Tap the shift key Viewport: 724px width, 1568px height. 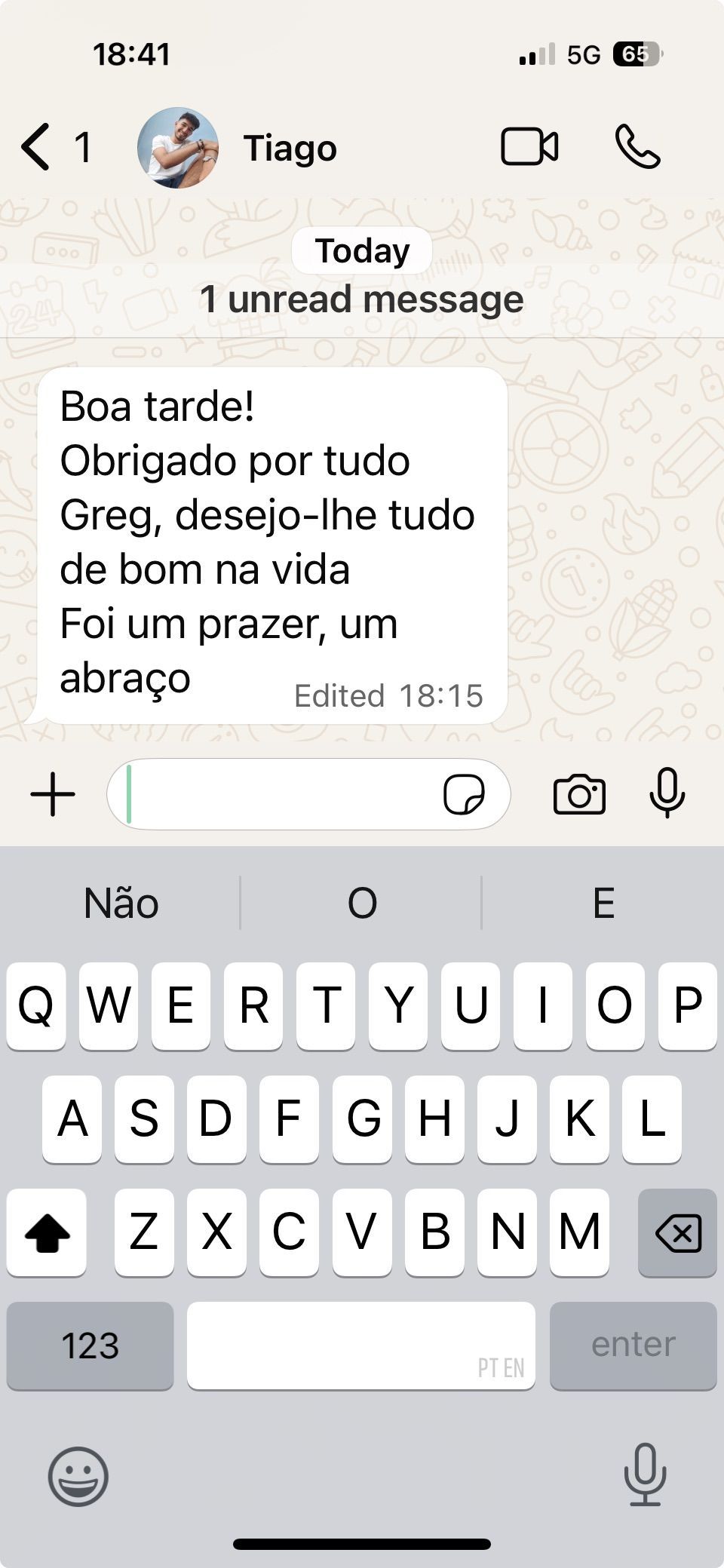point(47,1233)
